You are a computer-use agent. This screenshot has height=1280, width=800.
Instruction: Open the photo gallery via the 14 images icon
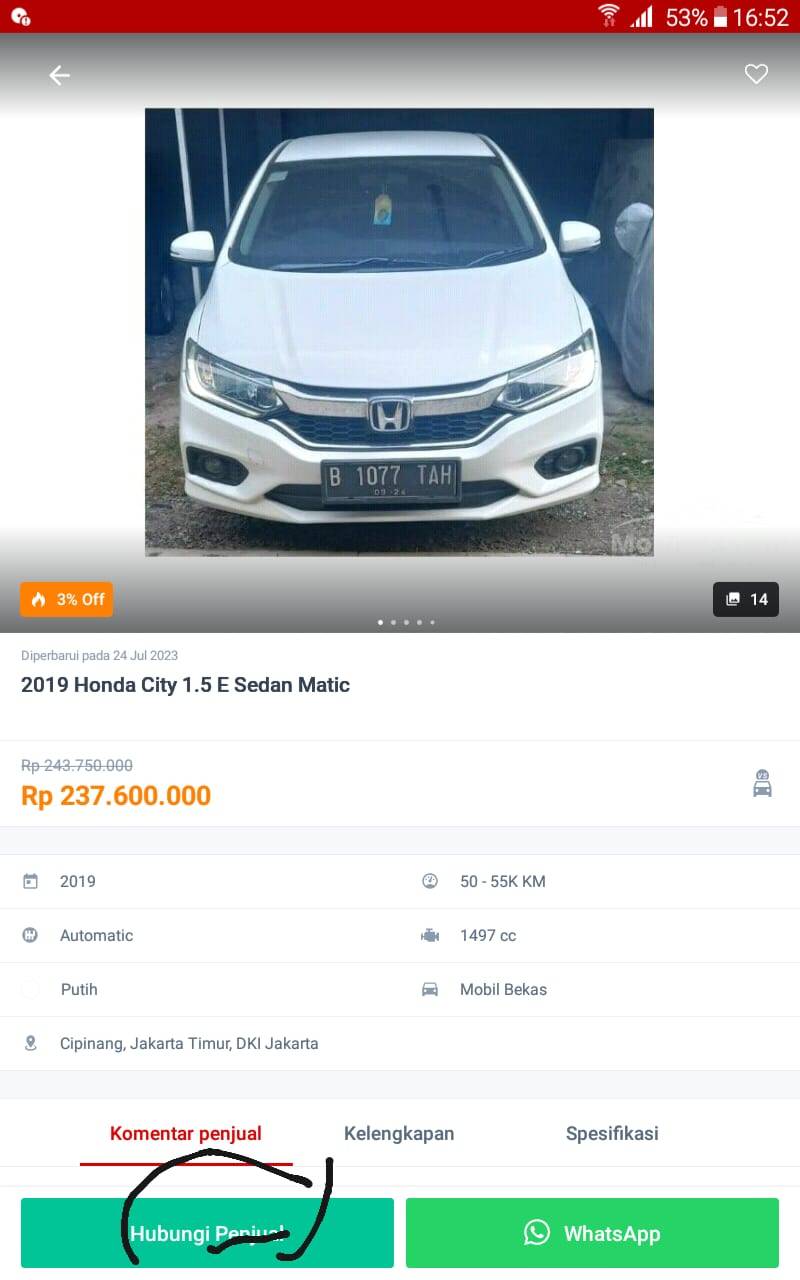coord(746,599)
